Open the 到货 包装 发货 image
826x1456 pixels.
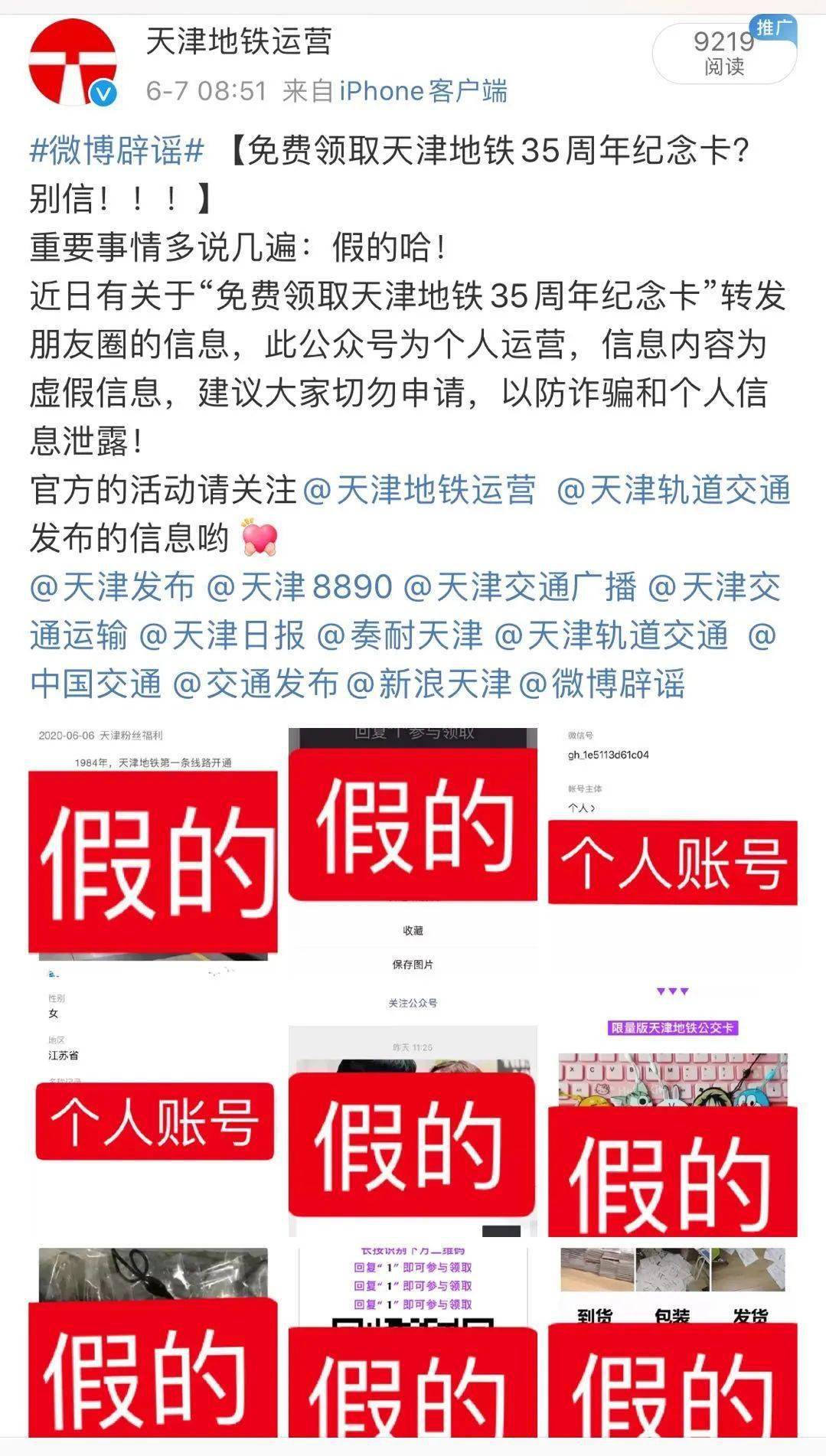(673, 1342)
